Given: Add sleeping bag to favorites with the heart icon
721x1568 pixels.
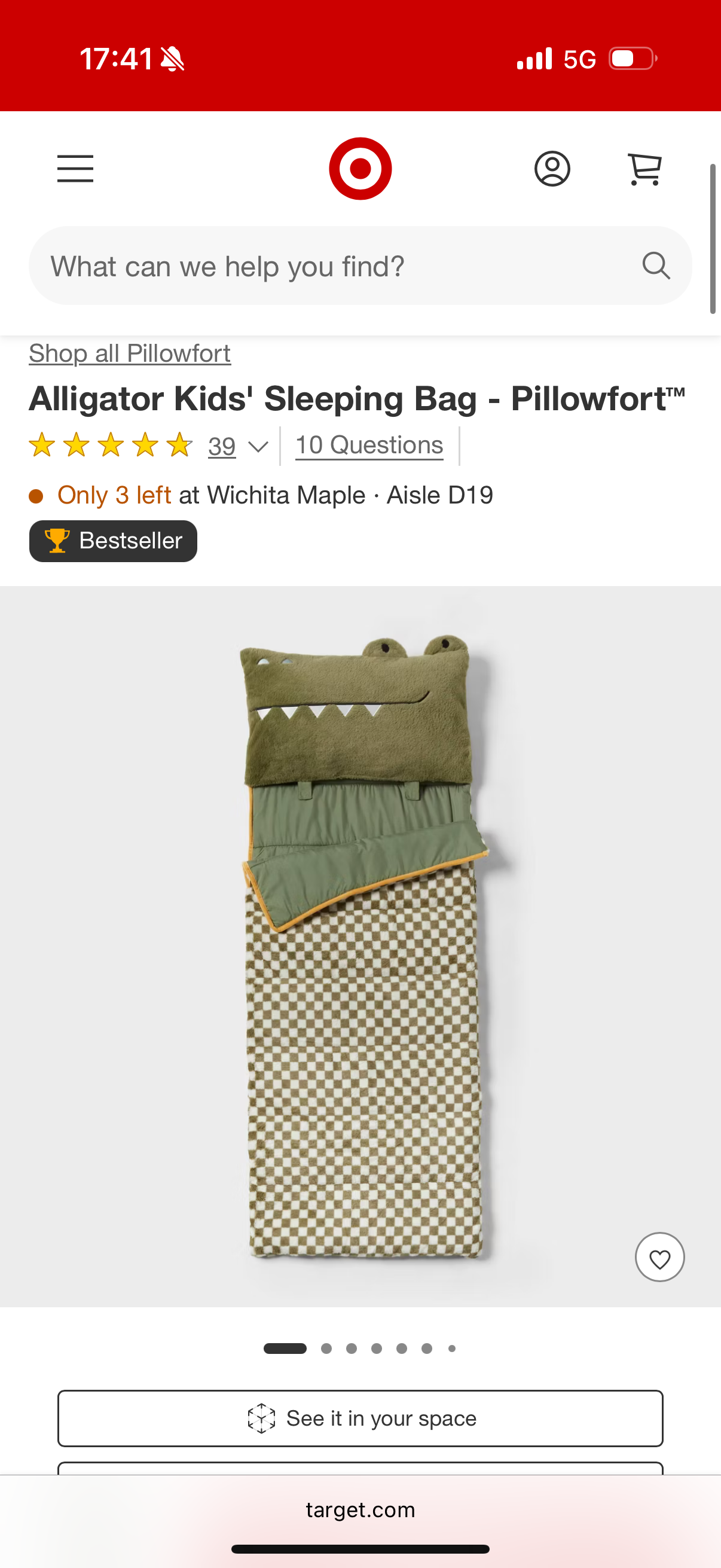Looking at the screenshot, I should [x=659, y=1258].
